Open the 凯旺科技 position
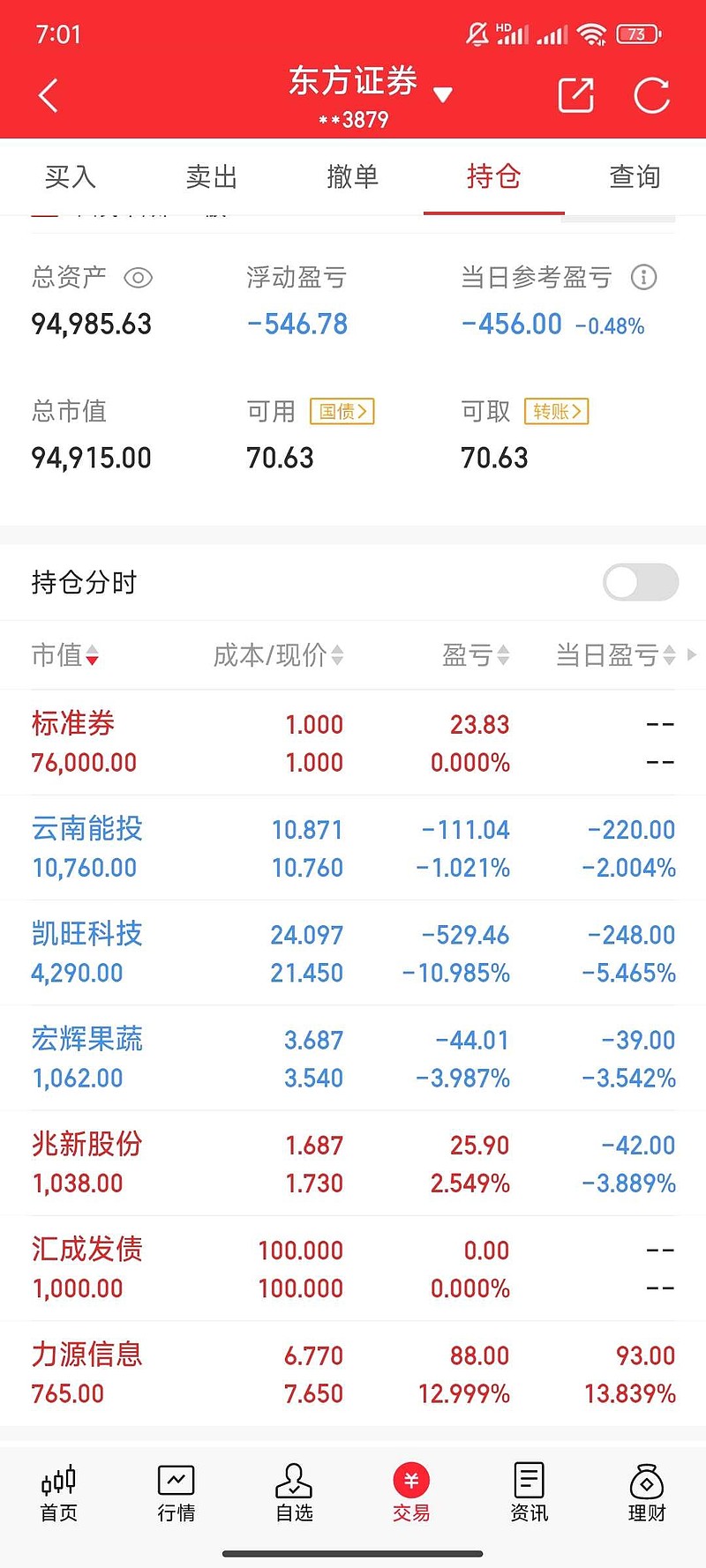 [353, 952]
